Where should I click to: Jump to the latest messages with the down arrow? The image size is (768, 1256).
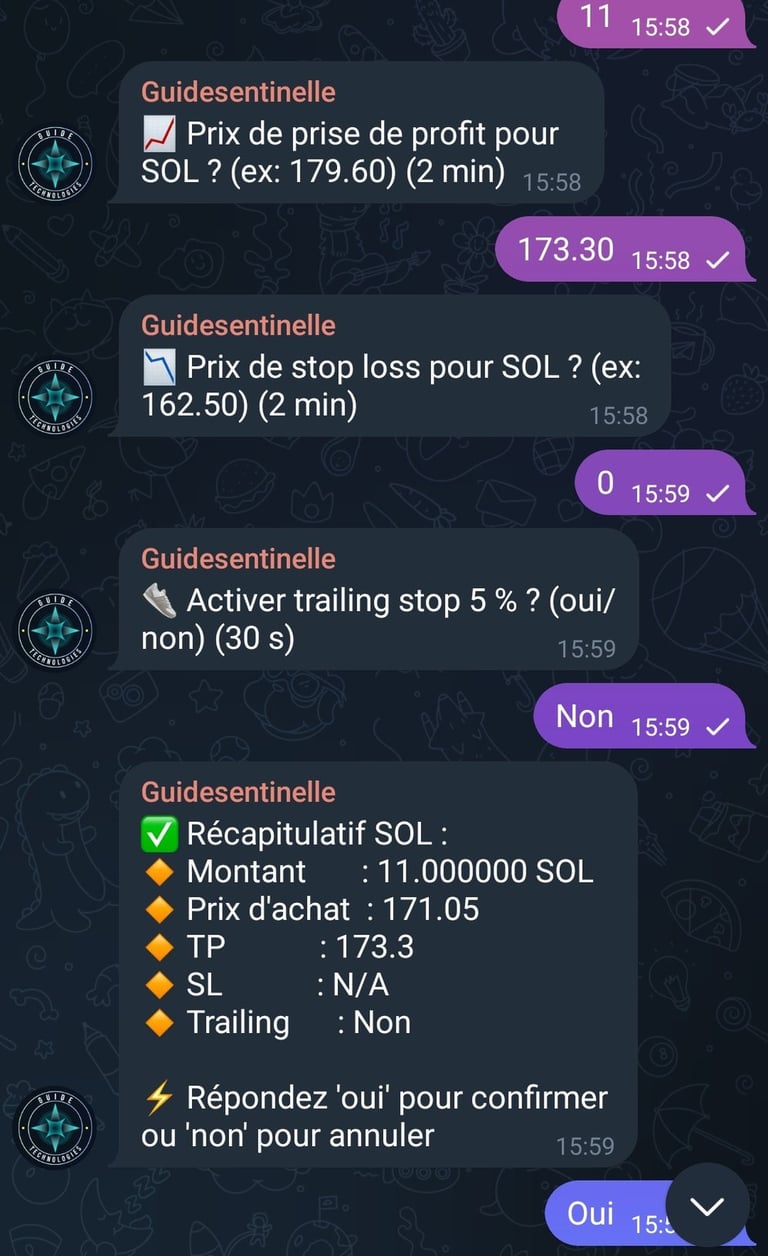(x=707, y=1206)
